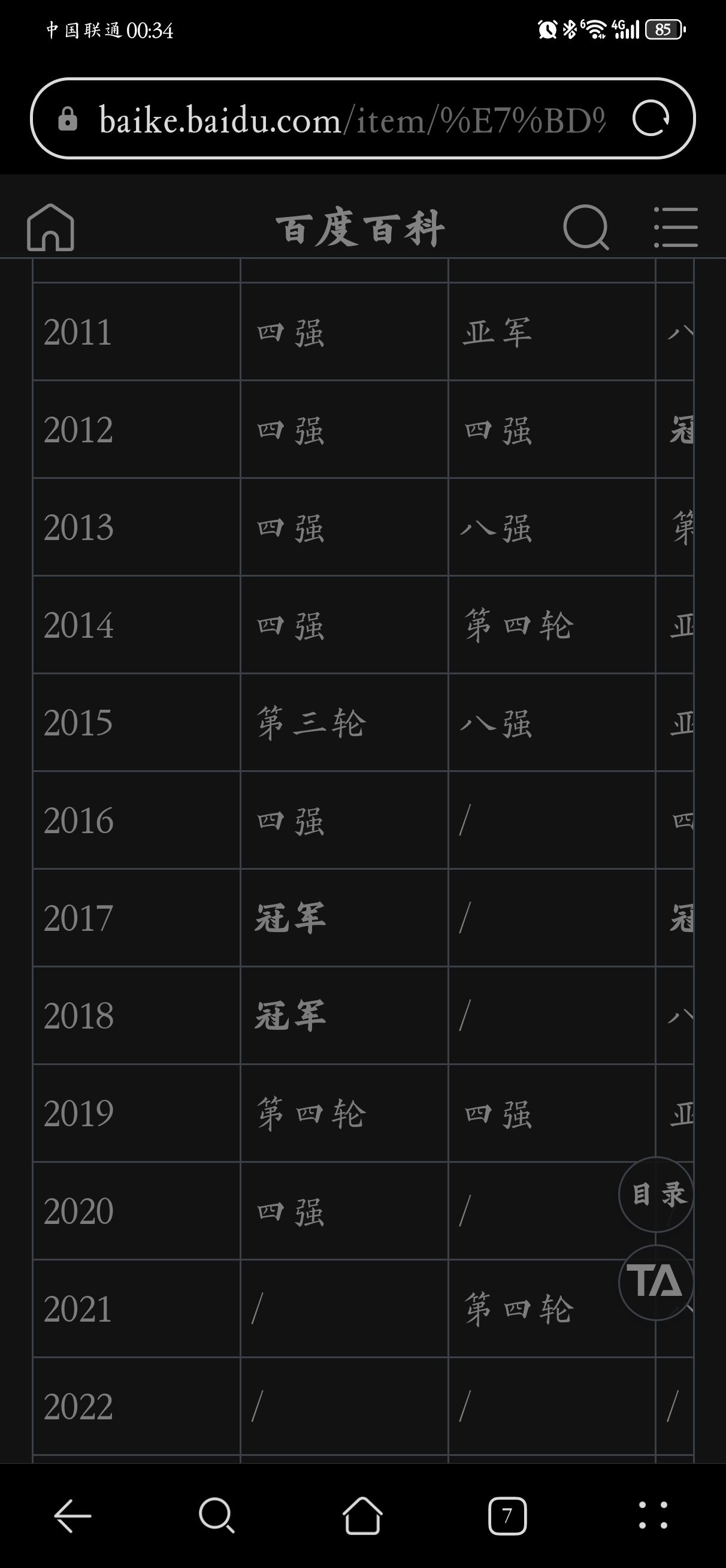Image resolution: width=726 pixels, height=1568 pixels.
Task: Go to the browser home page
Action: [x=362, y=1516]
